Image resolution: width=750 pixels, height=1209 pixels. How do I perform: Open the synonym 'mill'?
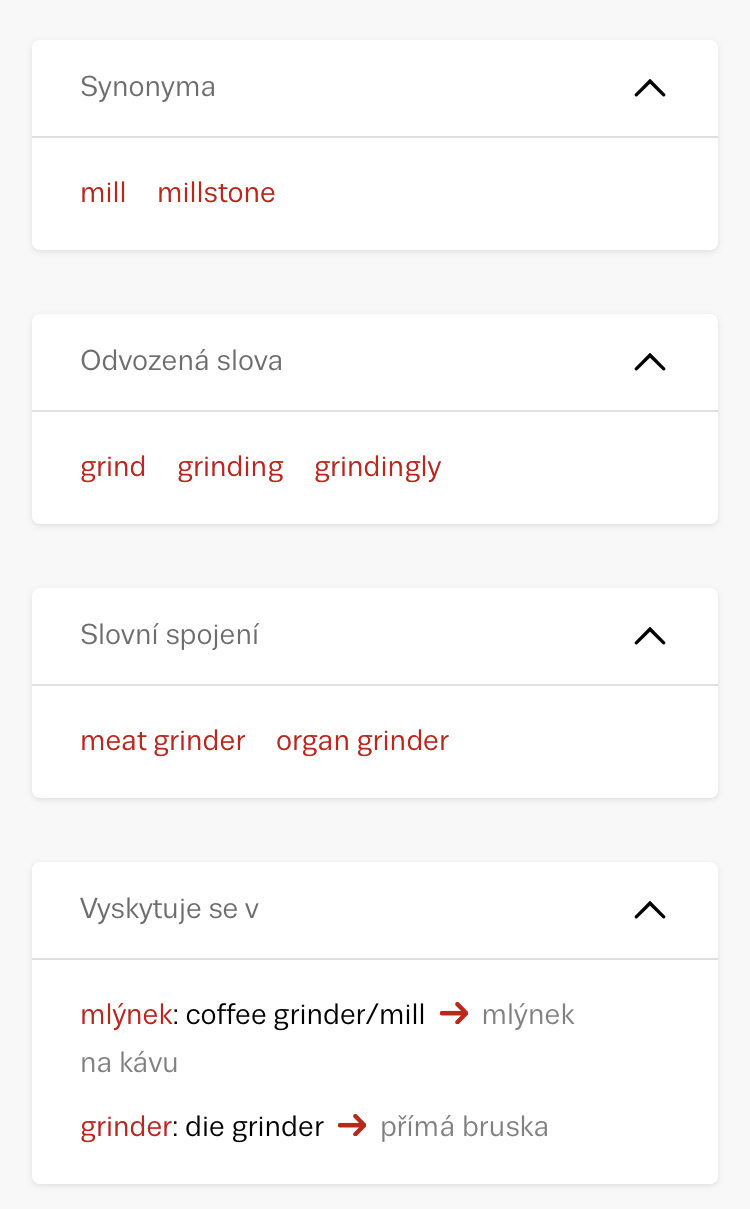(x=103, y=192)
